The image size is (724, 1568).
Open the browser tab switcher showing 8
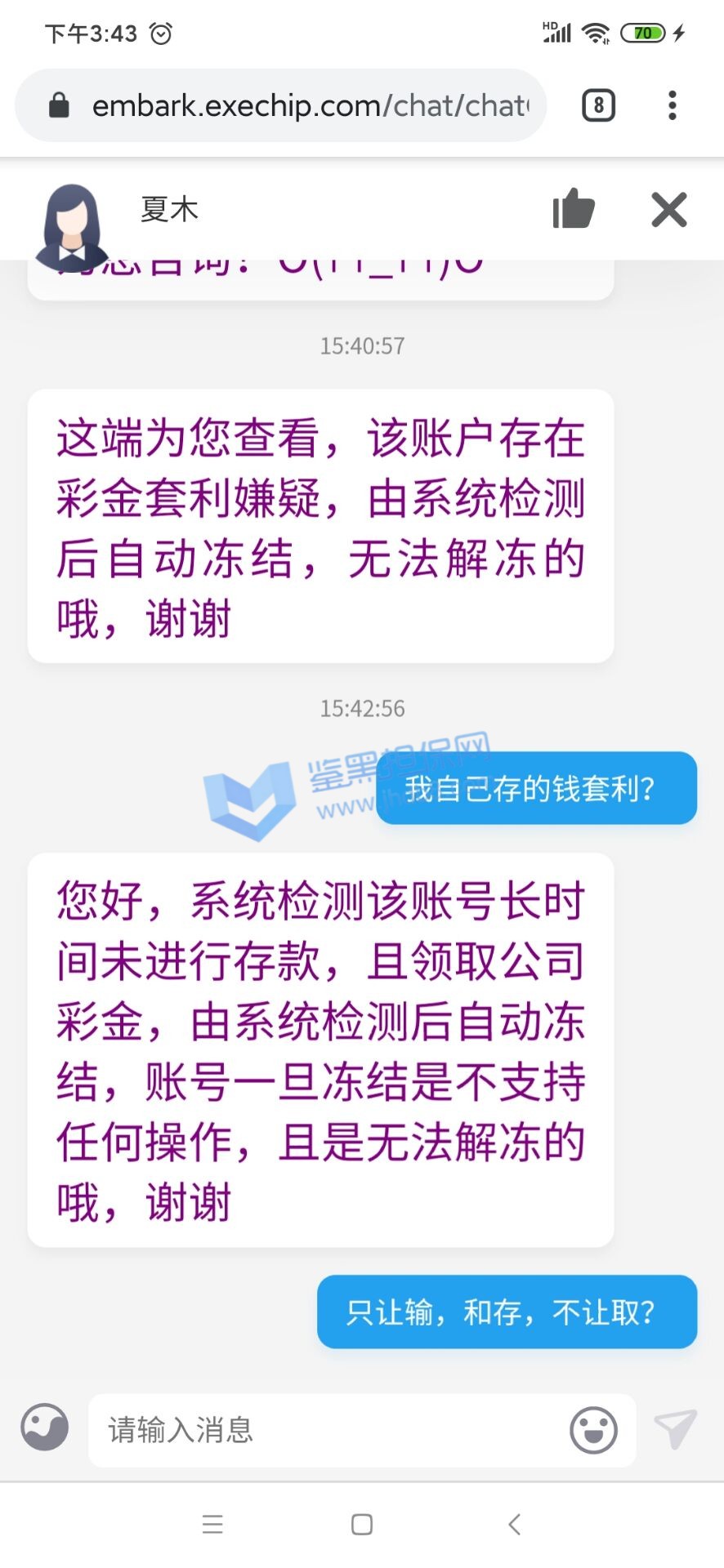(598, 106)
